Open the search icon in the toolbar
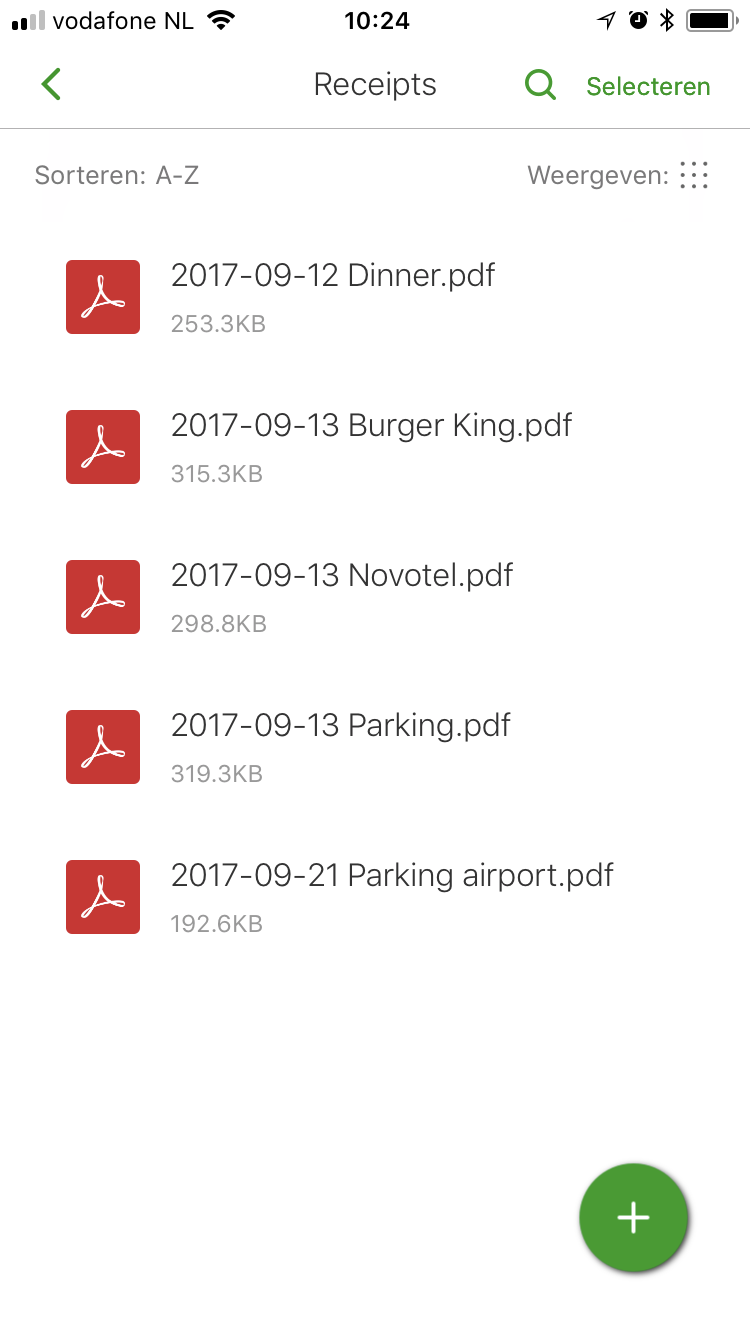750x1334 pixels. click(540, 85)
